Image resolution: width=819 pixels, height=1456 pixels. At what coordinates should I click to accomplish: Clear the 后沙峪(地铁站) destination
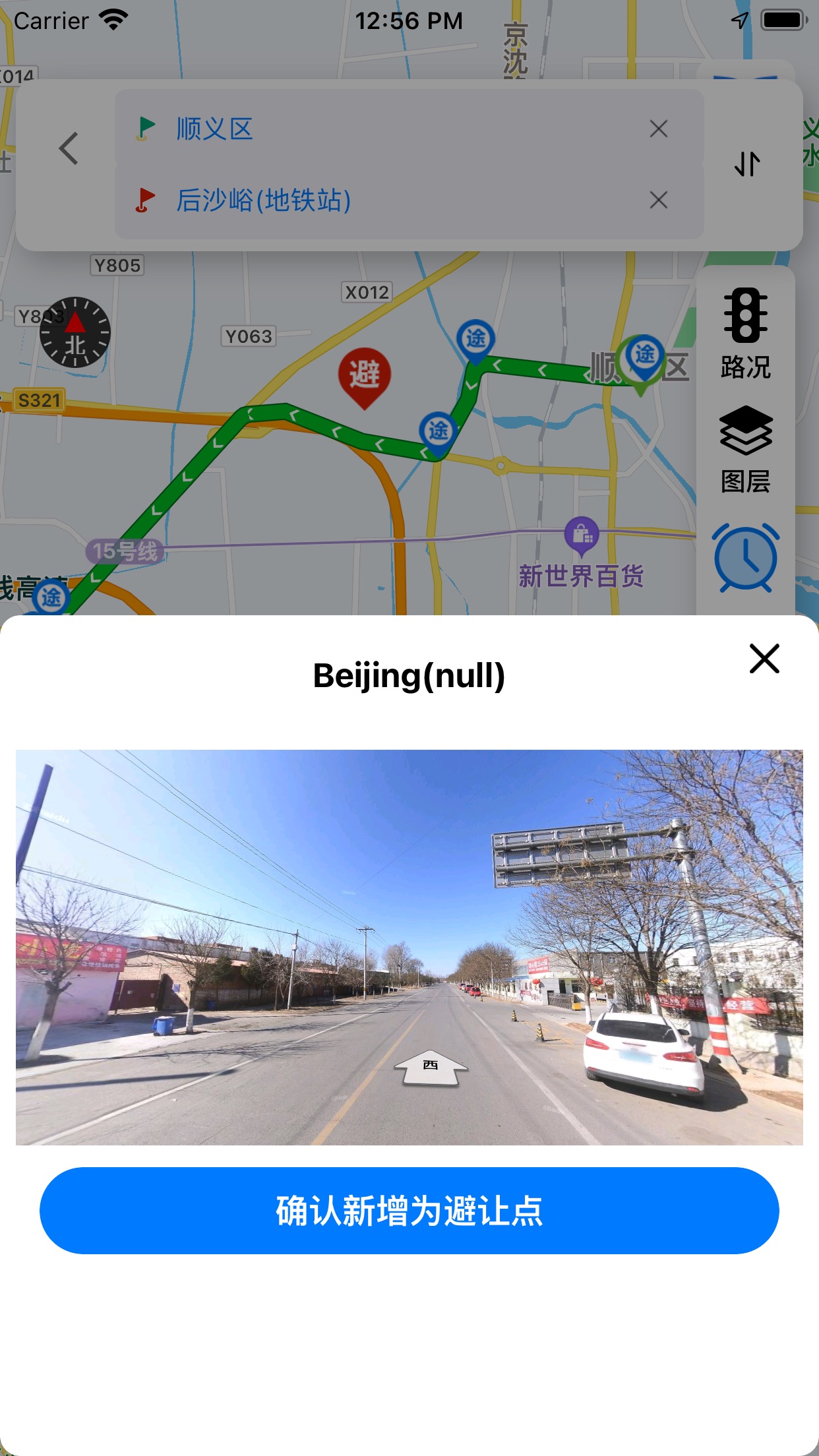658,200
